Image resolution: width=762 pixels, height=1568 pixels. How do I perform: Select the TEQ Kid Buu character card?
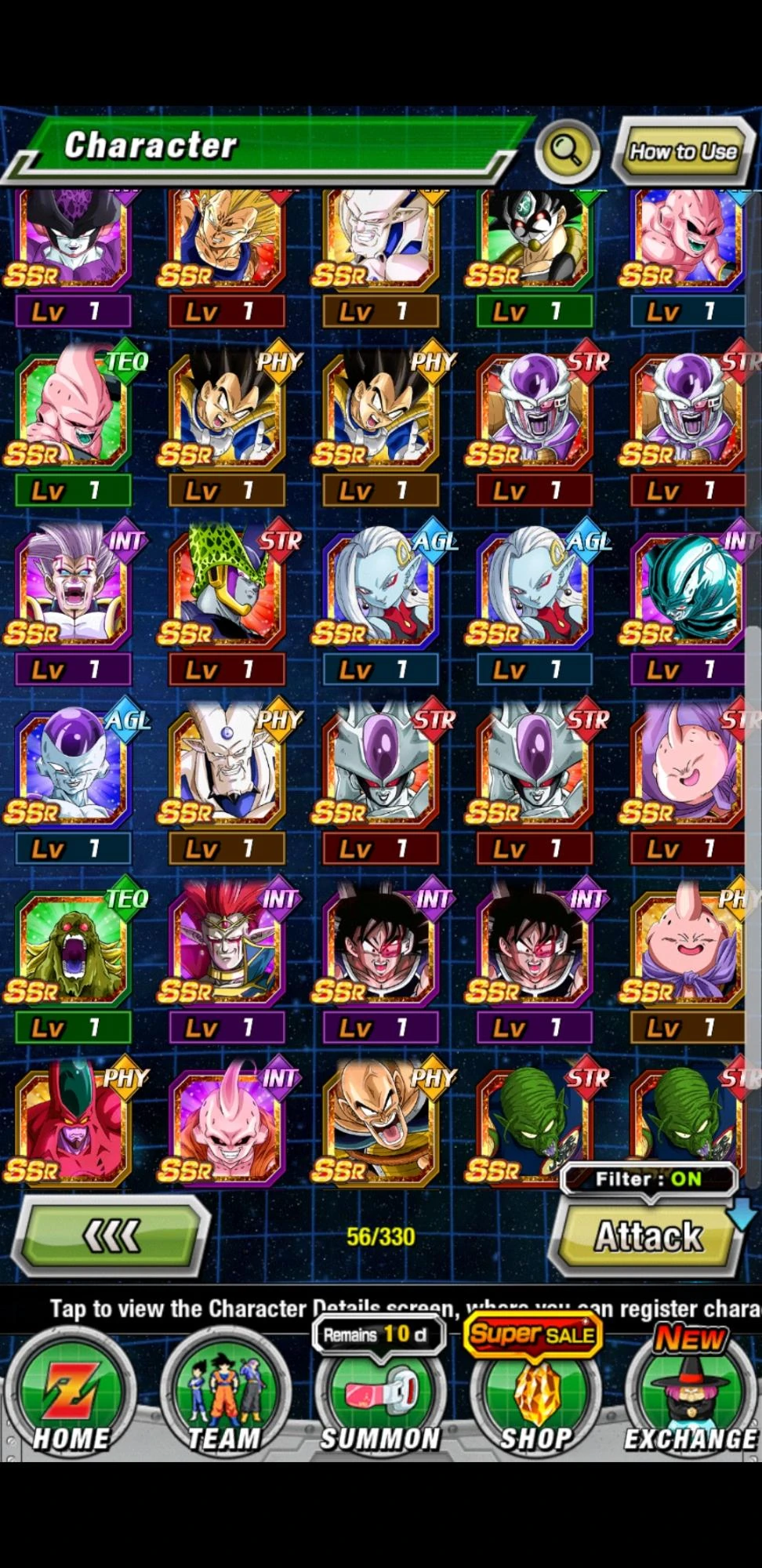72,412
